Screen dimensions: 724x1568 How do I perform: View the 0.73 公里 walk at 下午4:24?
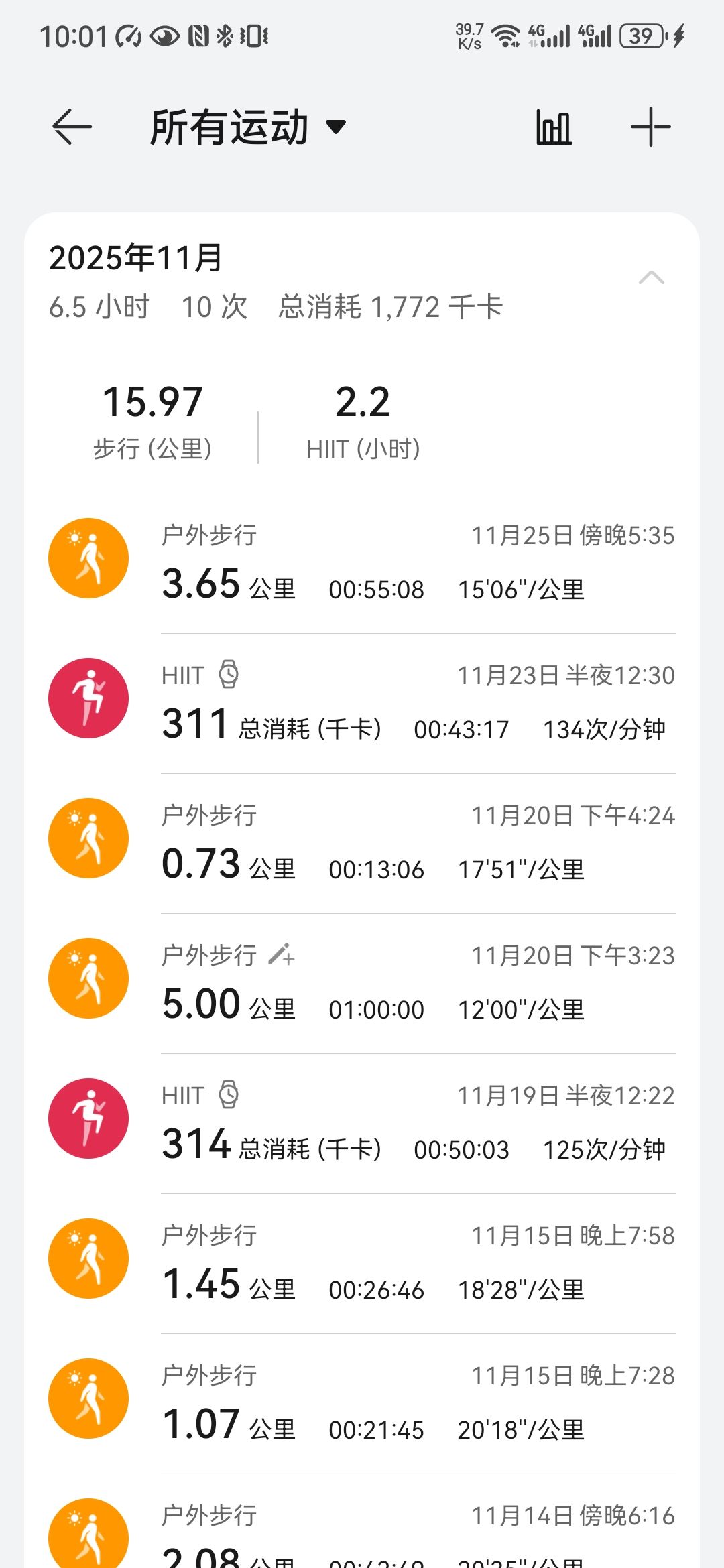pos(416,843)
